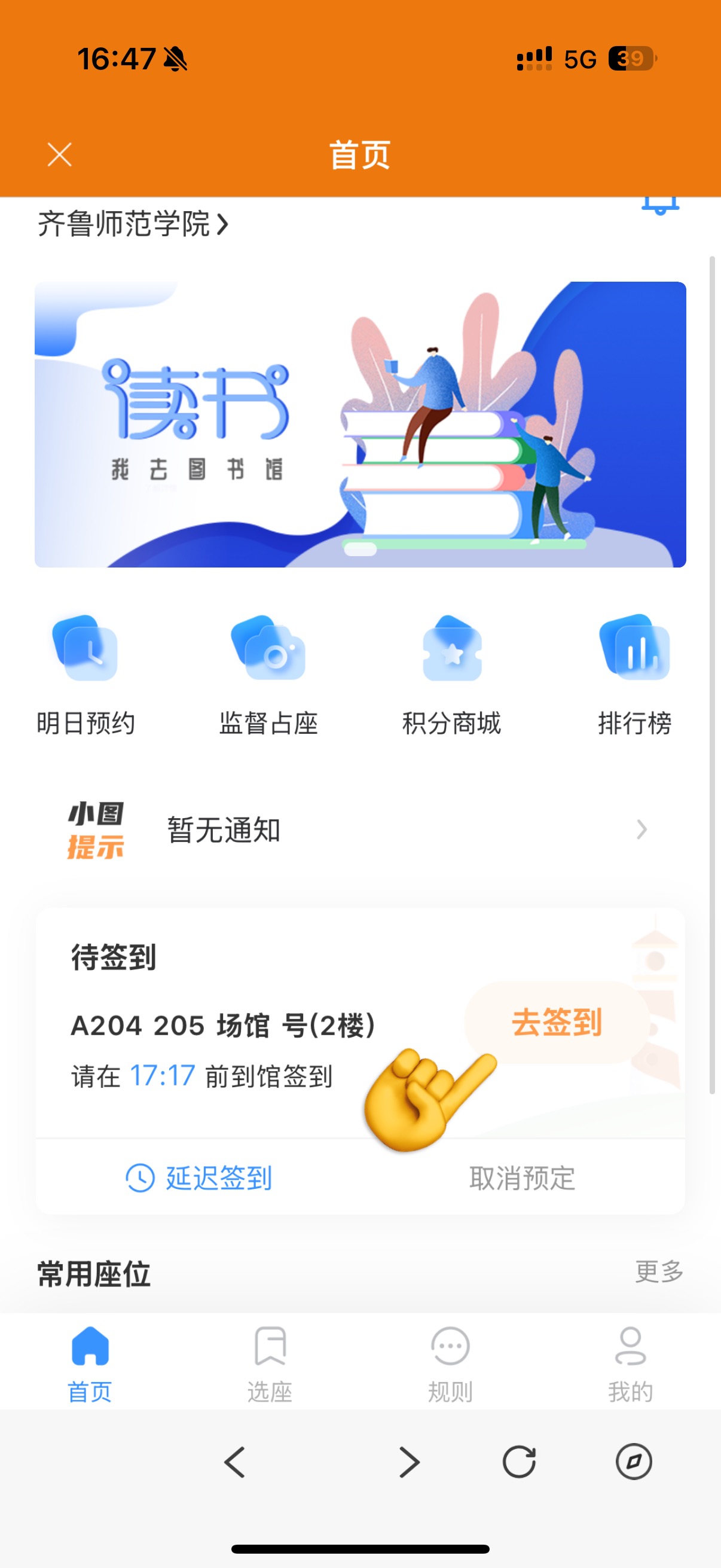
Task: Tap the 去签到 check-in button
Action: (556, 1022)
